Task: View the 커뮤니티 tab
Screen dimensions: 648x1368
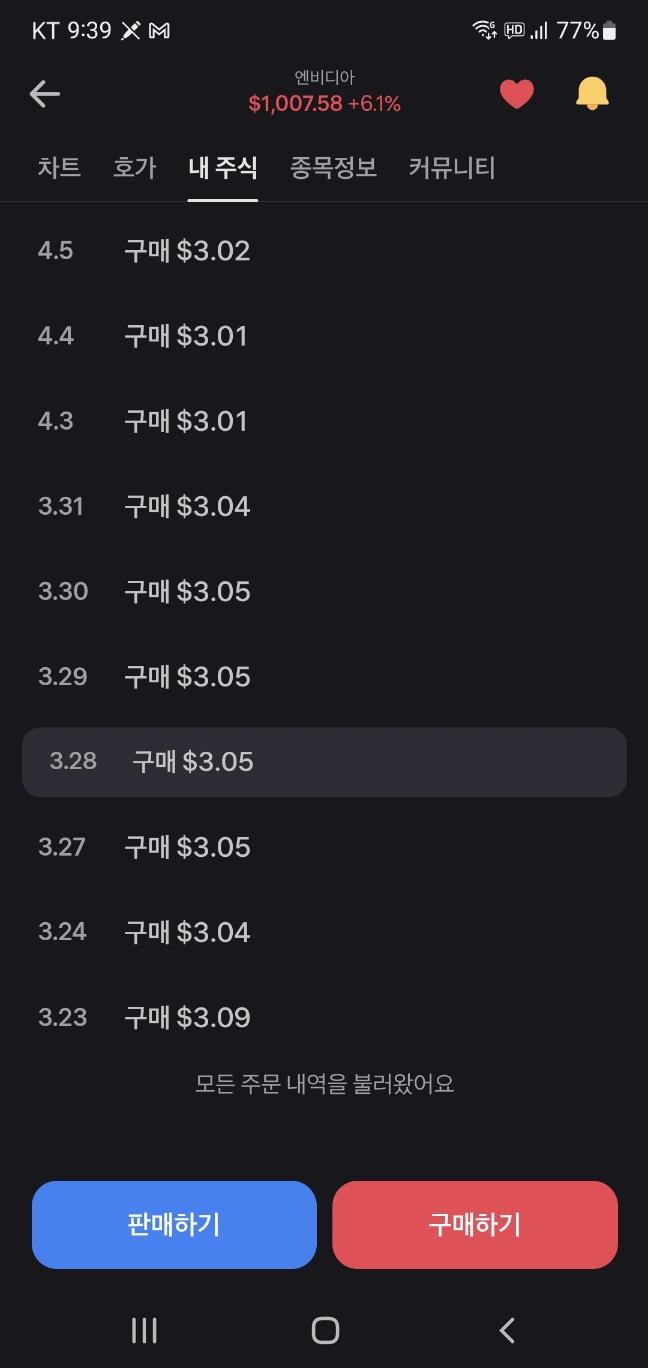Action: [452, 167]
